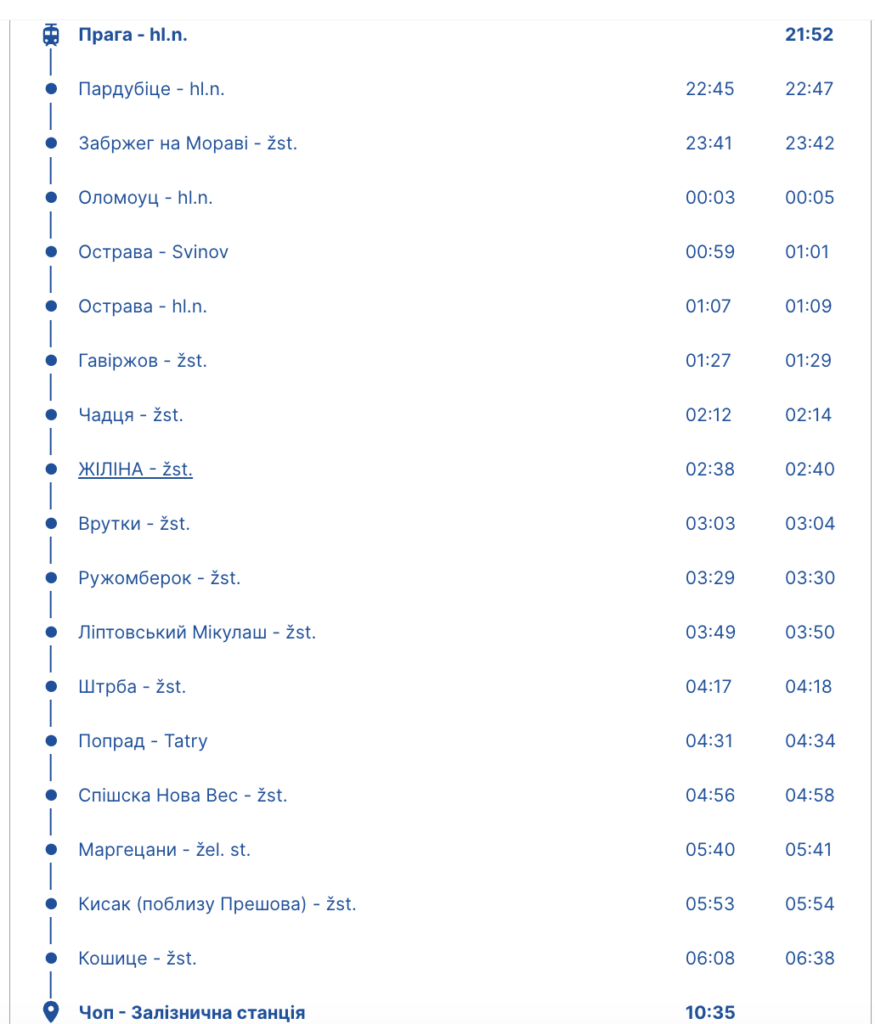The image size is (875, 1024).
Task: Open Острава - Svinov station
Action: pyautogui.click(x=153, y=252)
